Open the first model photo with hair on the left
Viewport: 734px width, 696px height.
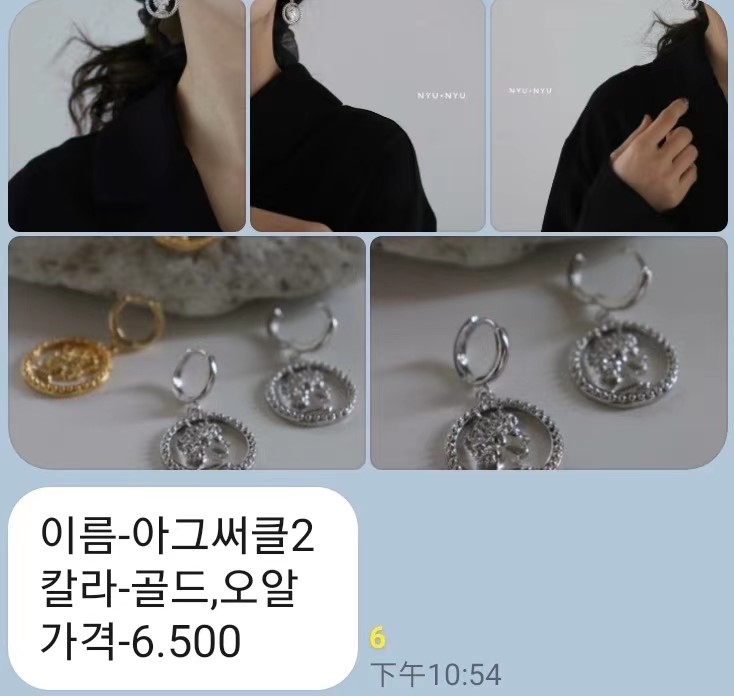point(127,115)
